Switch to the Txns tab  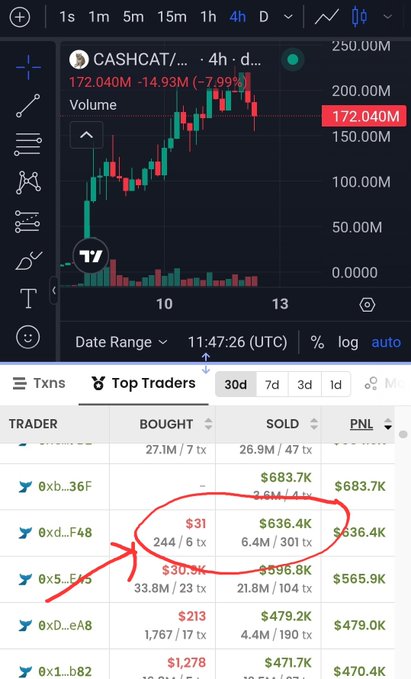(39, 383)
